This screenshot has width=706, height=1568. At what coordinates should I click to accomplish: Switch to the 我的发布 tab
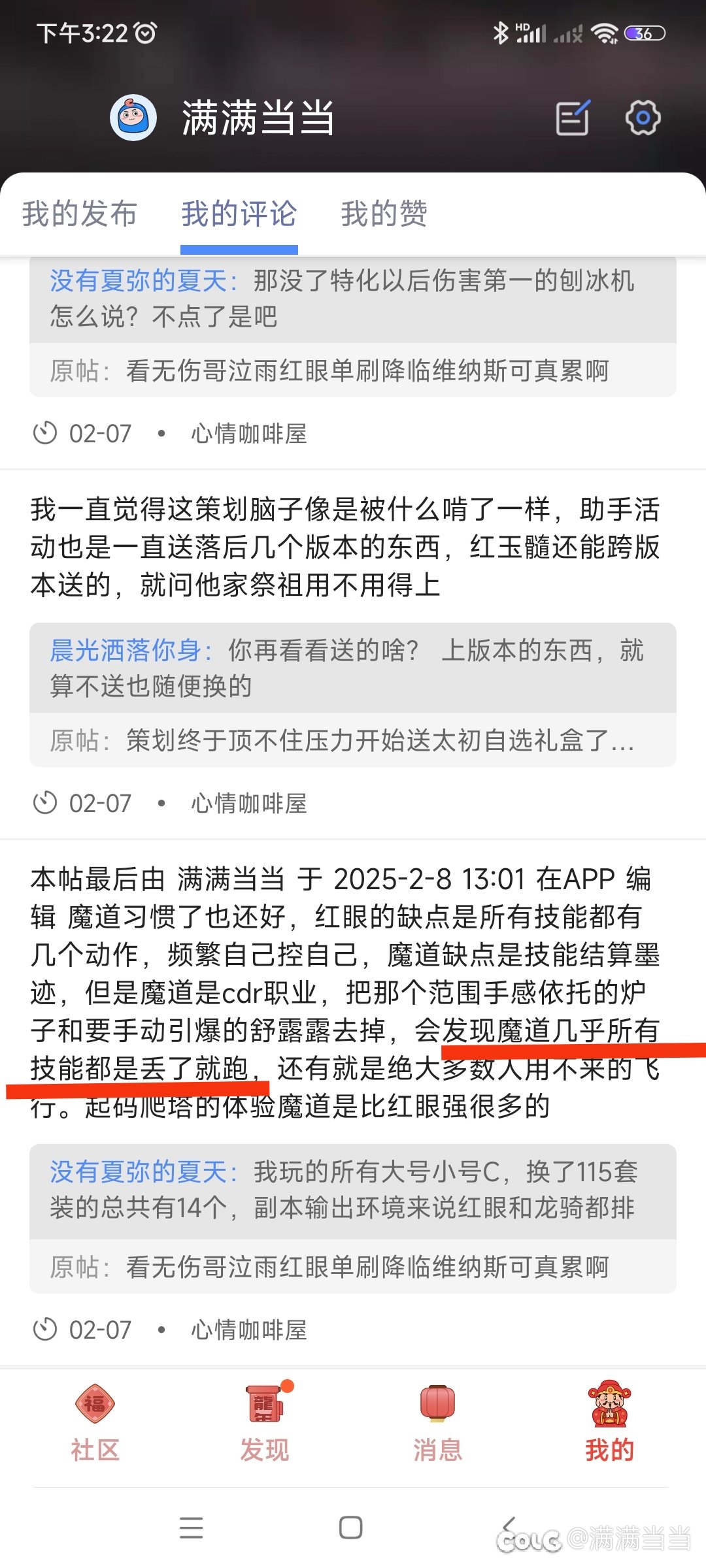pyautogui.click(x=80, y=214)
